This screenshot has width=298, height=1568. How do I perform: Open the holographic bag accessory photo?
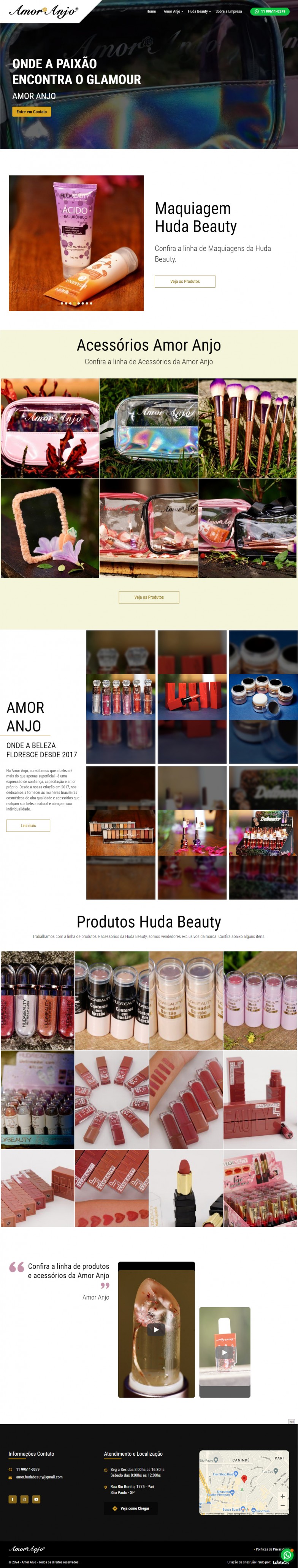[x=149, y=428]
